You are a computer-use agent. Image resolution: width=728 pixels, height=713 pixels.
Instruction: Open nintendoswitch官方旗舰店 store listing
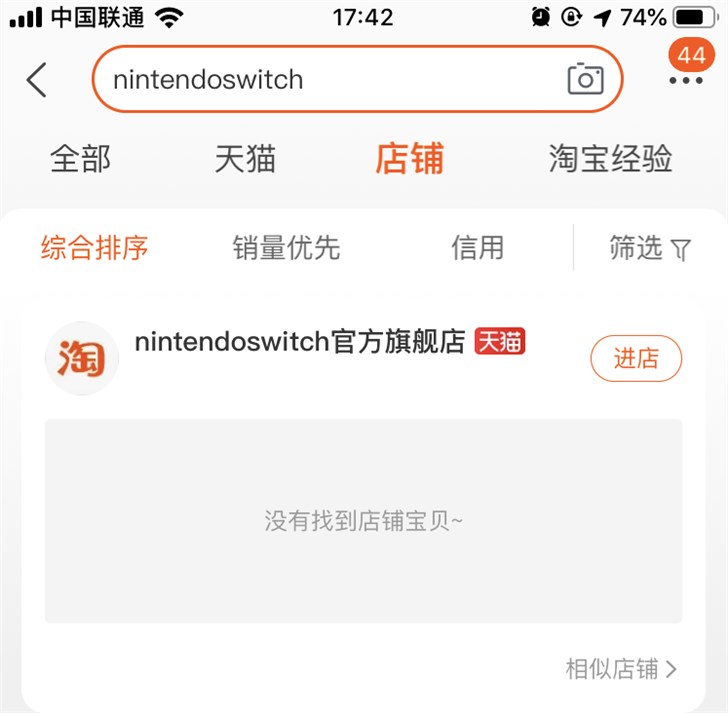[300, 342]
